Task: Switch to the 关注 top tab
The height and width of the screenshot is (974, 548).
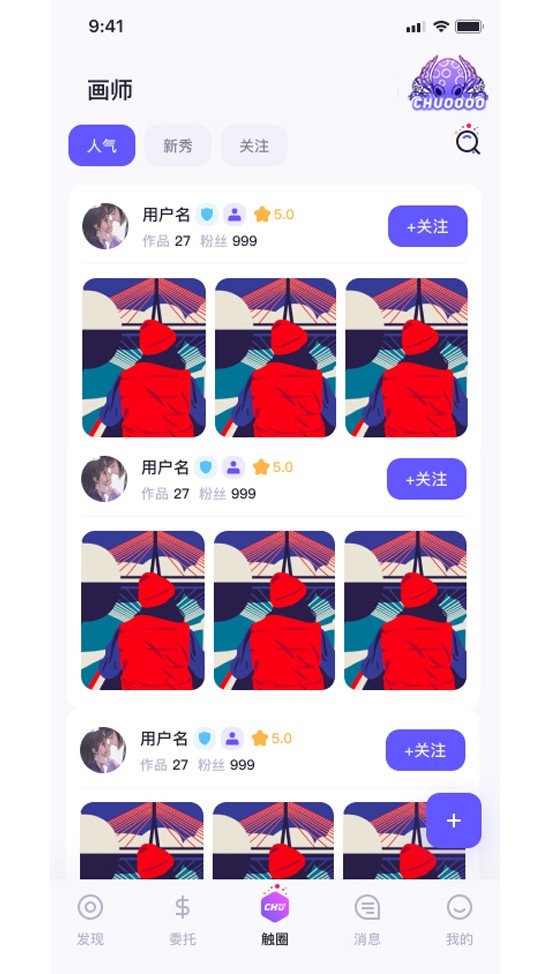Action: click(254, 145)
